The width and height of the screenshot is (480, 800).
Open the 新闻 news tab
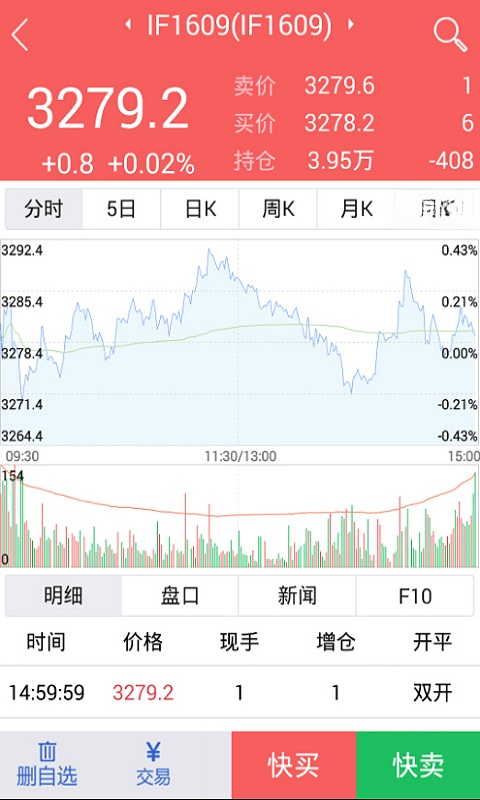point(297,595)
